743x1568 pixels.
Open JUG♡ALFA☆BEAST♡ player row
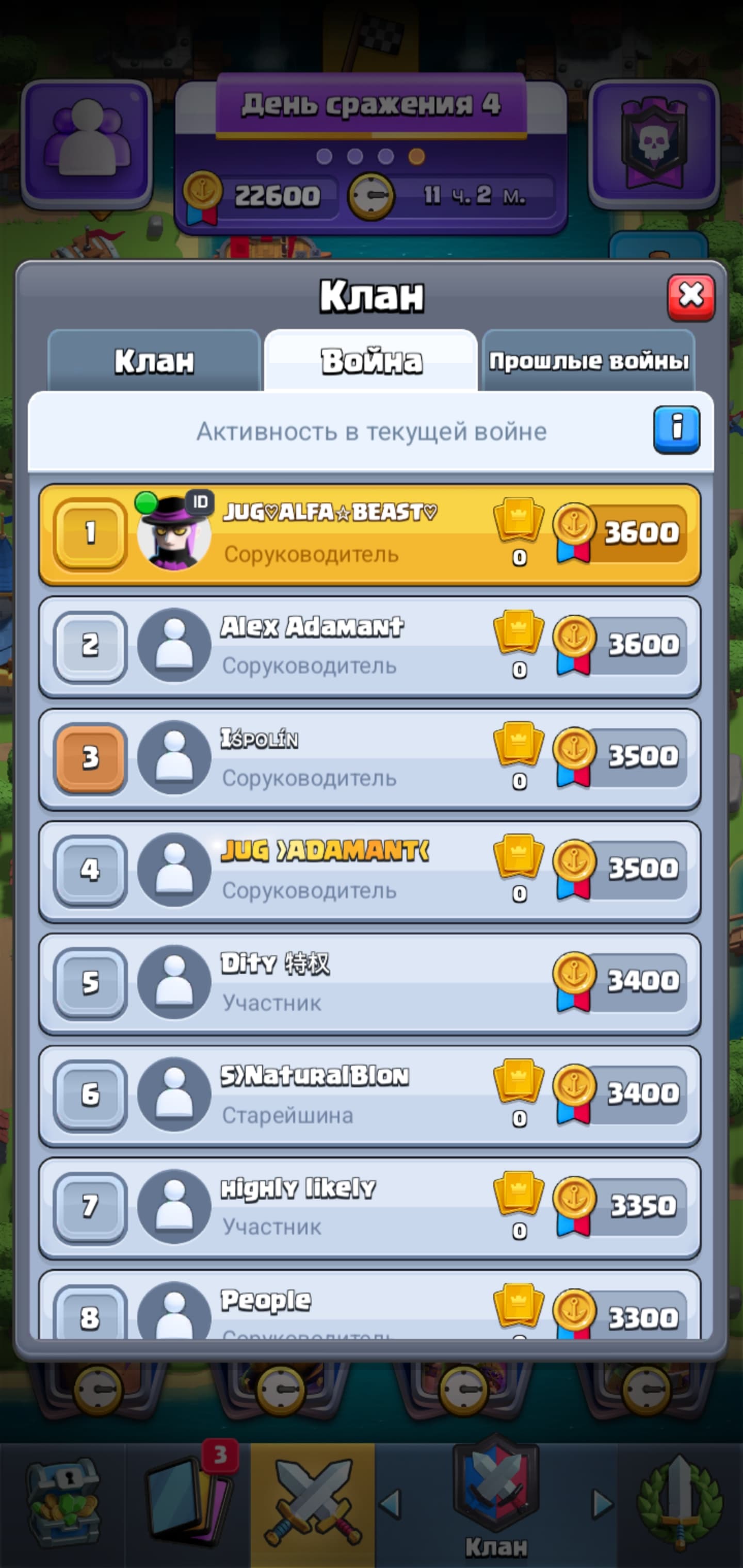[369, 534]
